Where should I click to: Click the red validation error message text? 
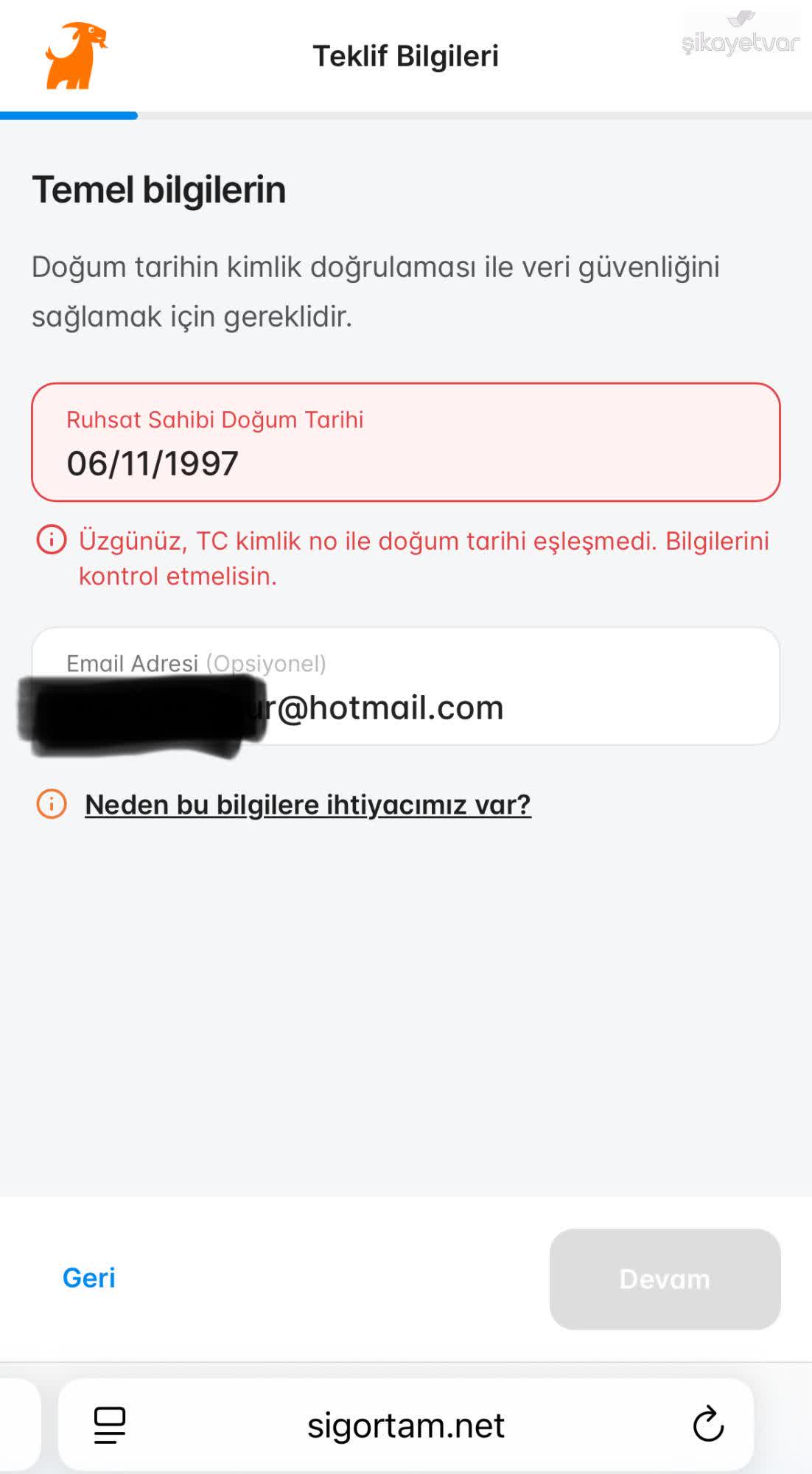(424, 558)
